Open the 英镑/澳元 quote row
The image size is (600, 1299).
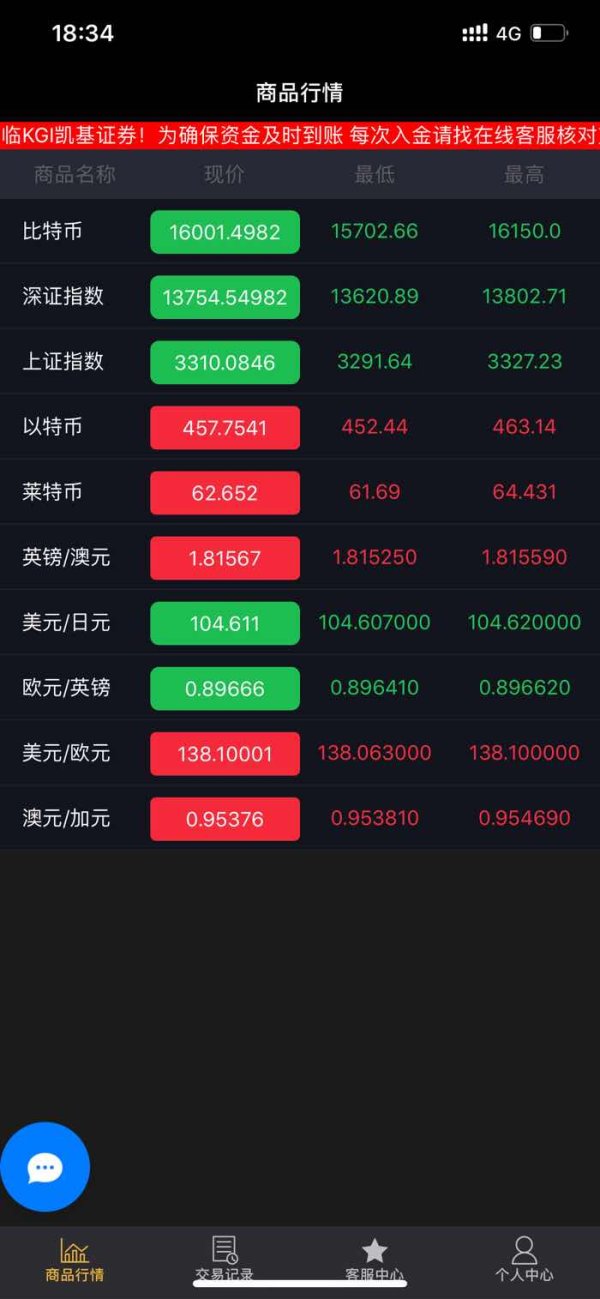(300, 557)
